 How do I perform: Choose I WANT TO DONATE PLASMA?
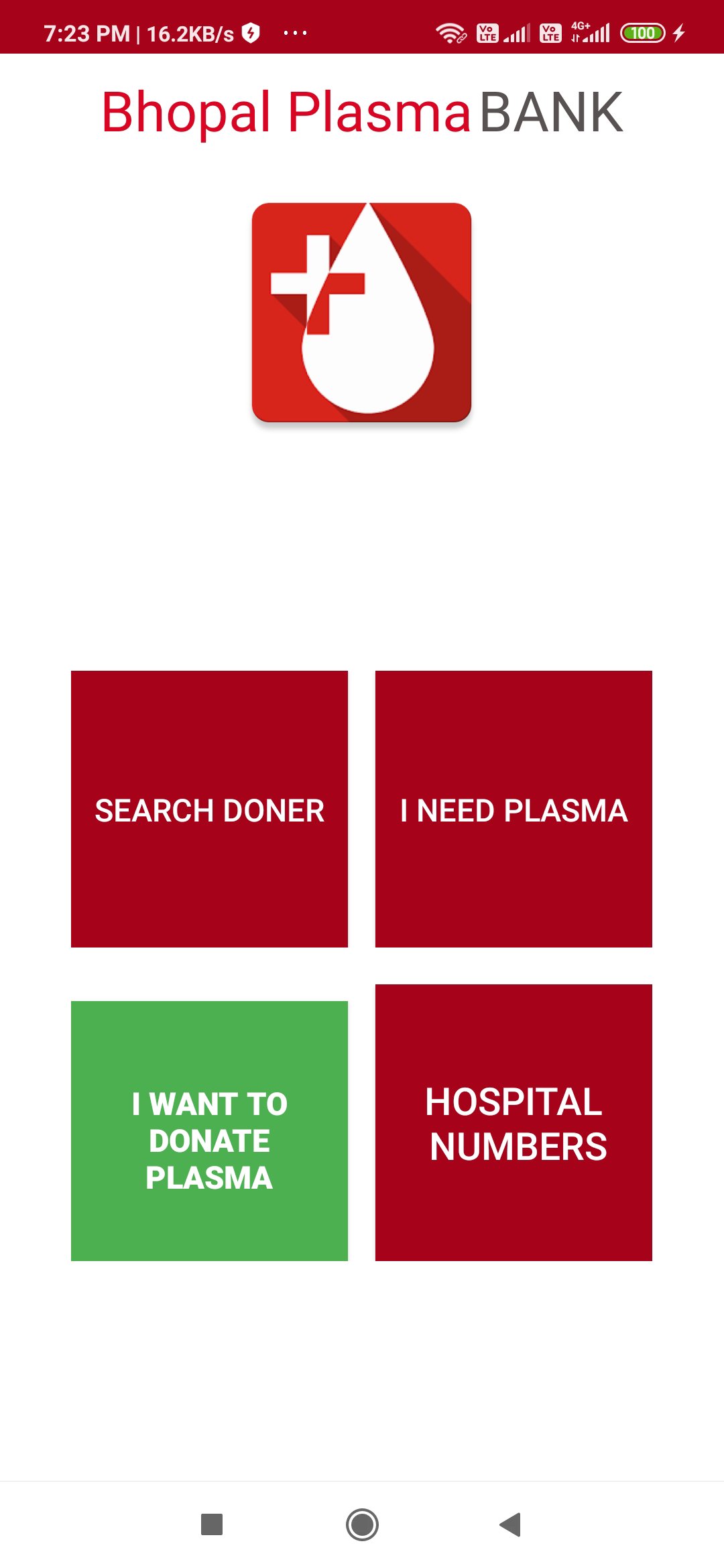pos(209,1131)
